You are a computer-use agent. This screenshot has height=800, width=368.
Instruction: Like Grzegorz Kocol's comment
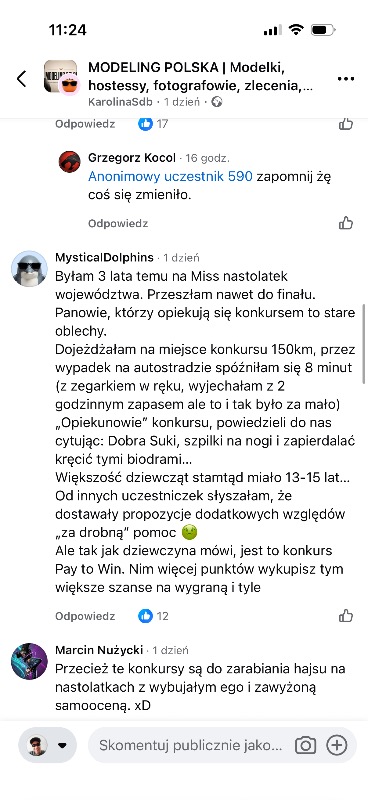[346, 223]
